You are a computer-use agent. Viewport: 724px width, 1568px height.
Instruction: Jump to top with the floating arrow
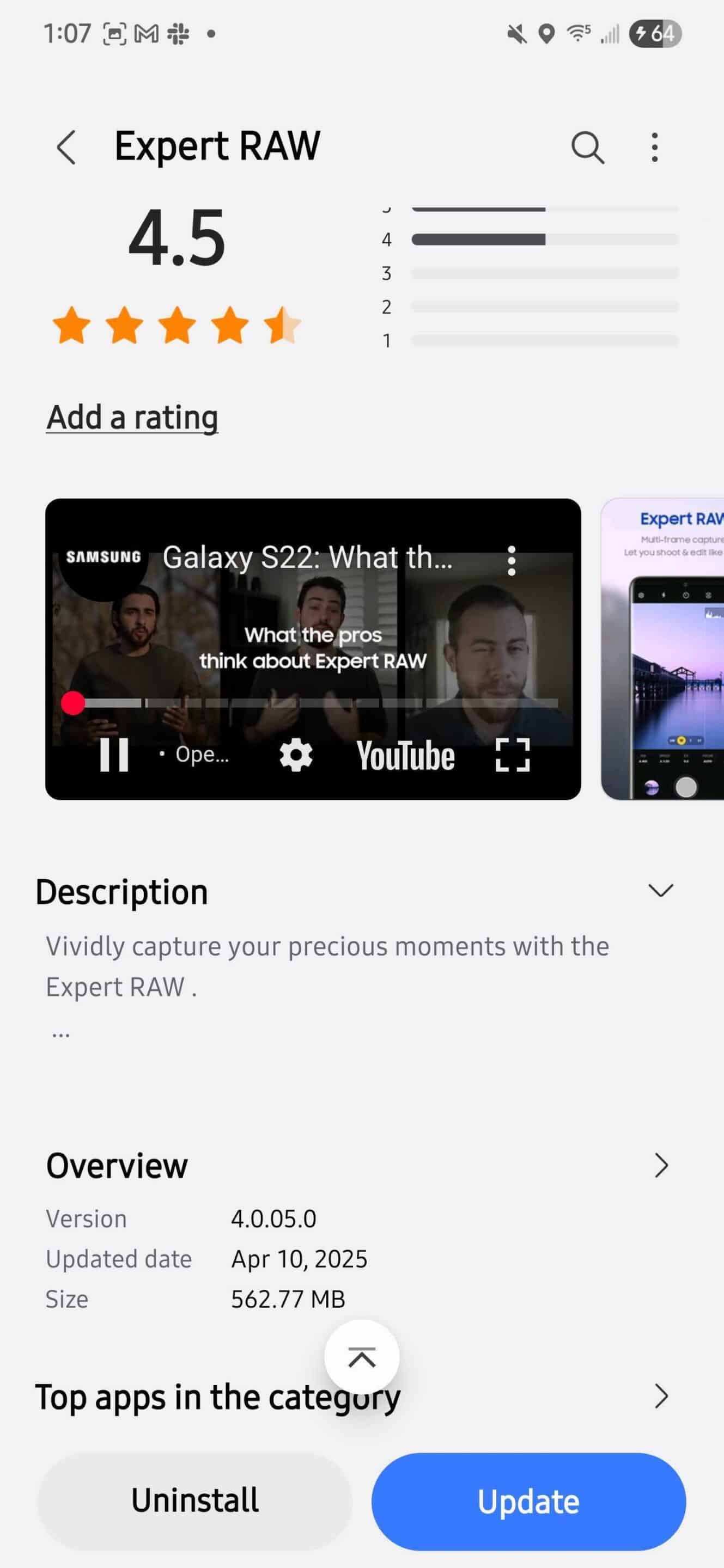(x=362, y=1357)
